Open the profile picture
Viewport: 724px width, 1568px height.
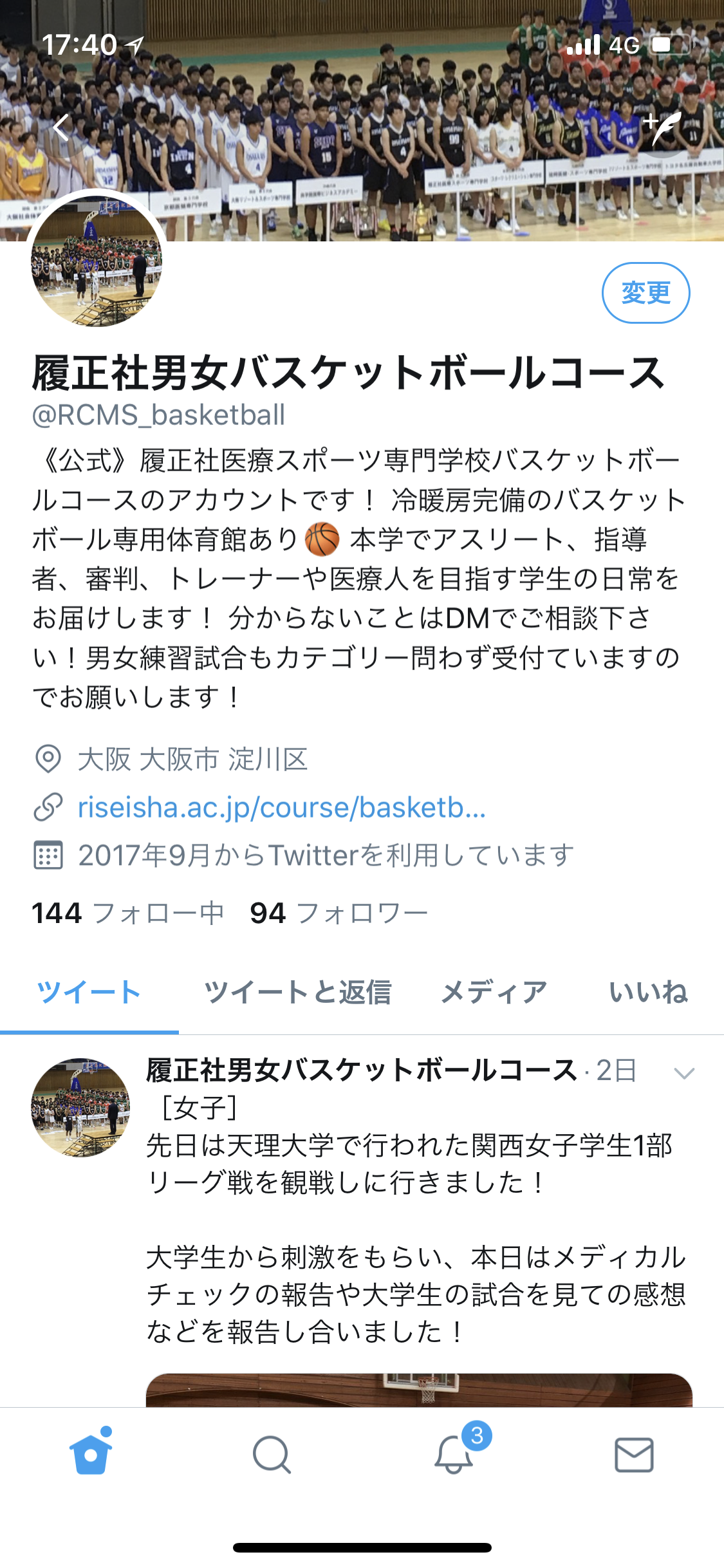(x=97, y=261)
